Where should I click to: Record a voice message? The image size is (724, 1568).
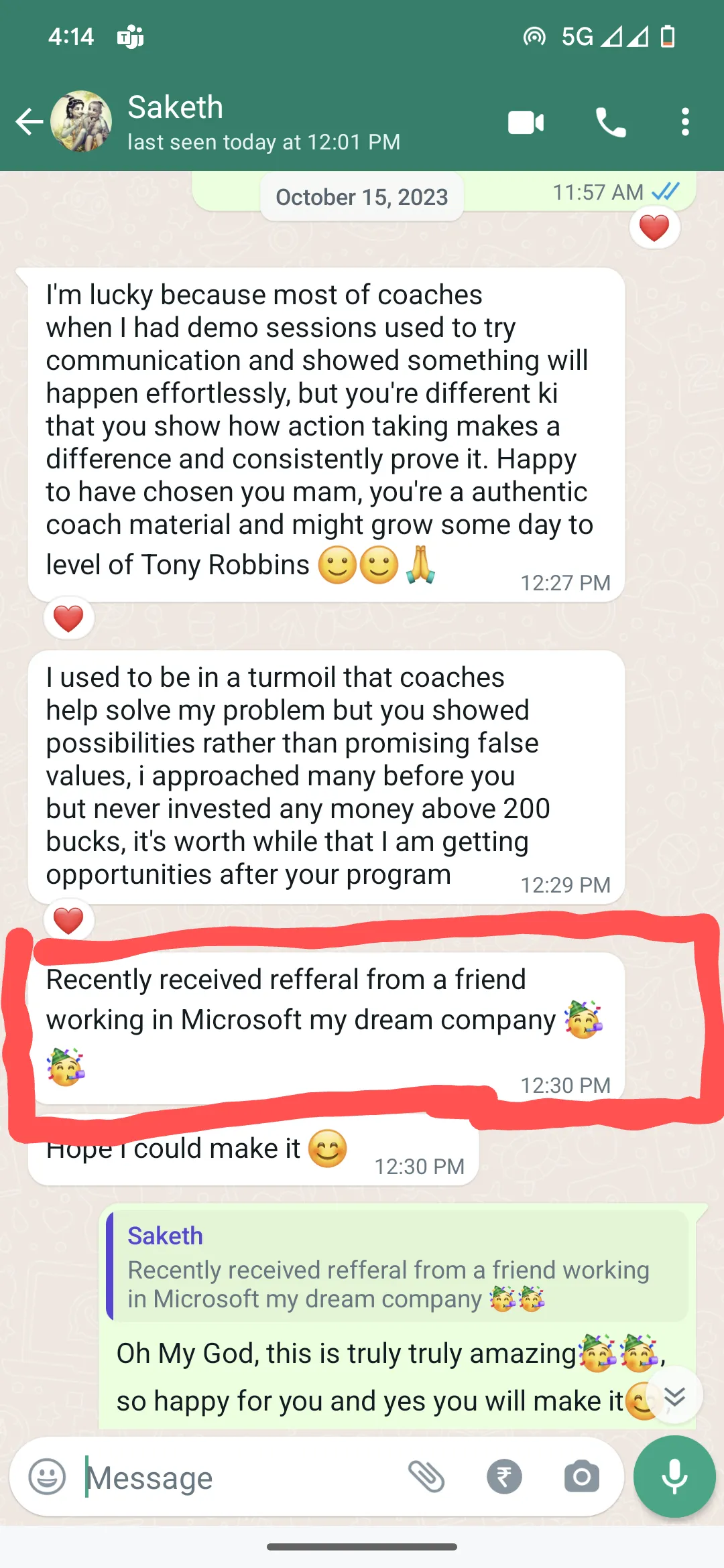point(674,1477)
